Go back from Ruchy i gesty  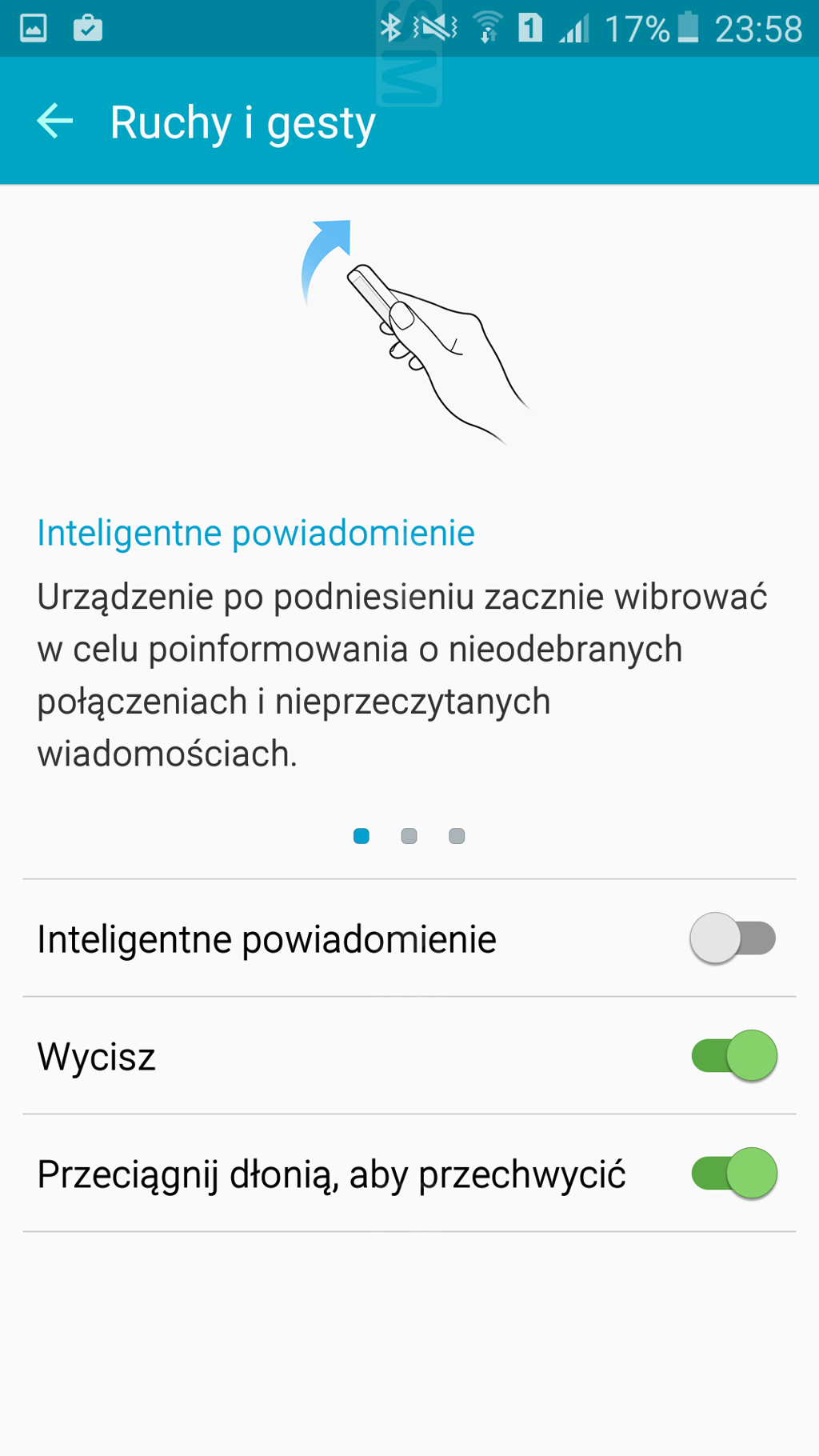pyautogui.click(x=55, y=122)
